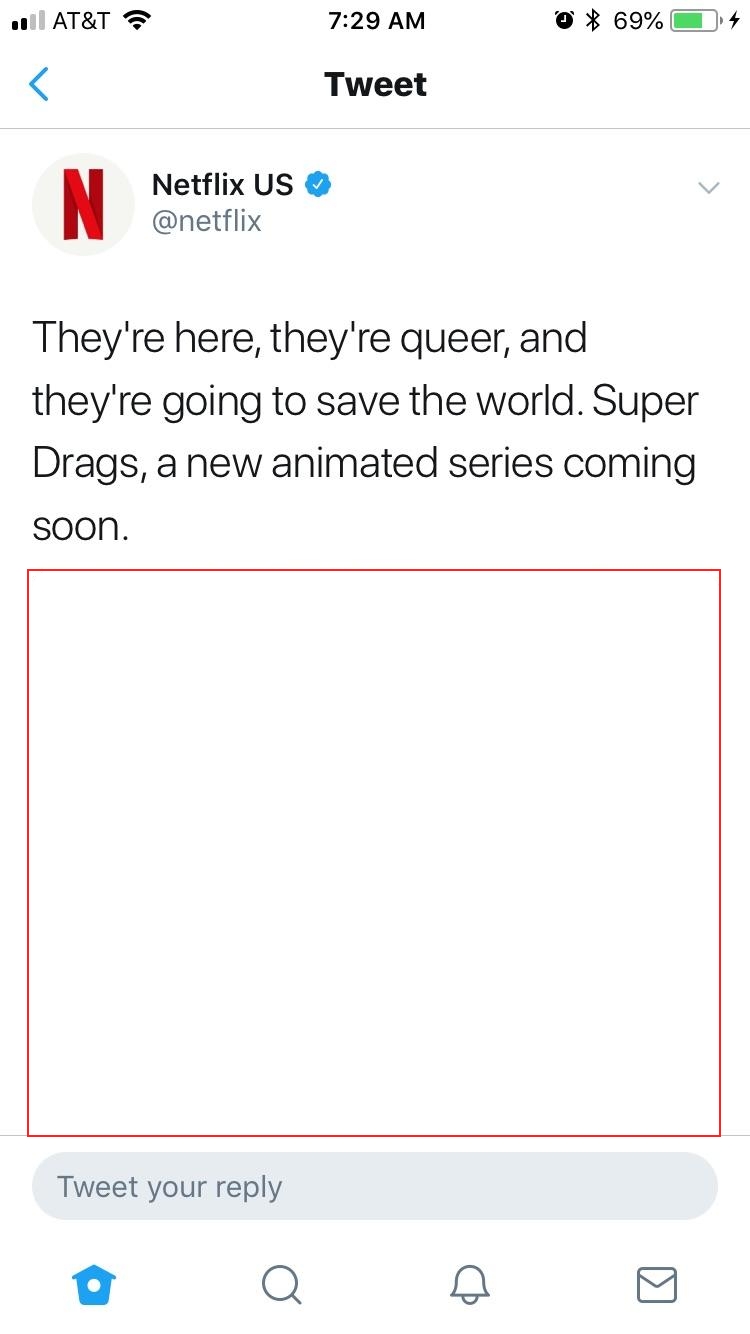Screen dimensions: 750x1334
Task: Open Netflix US profile picture
Action: click(x=83, y=204)
